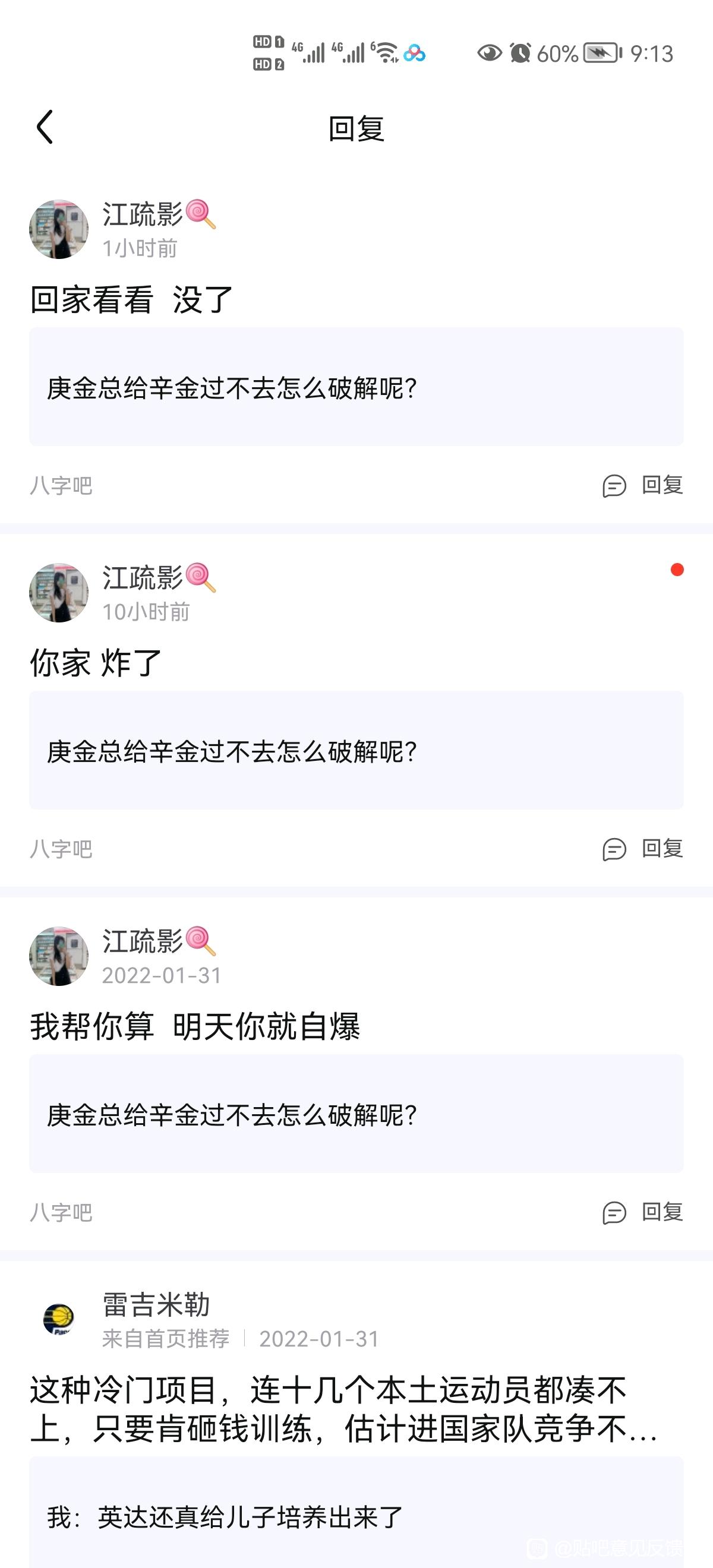
Task: Open 雷吉米勒's profile avatar
Action: (x=59, y=1320)
